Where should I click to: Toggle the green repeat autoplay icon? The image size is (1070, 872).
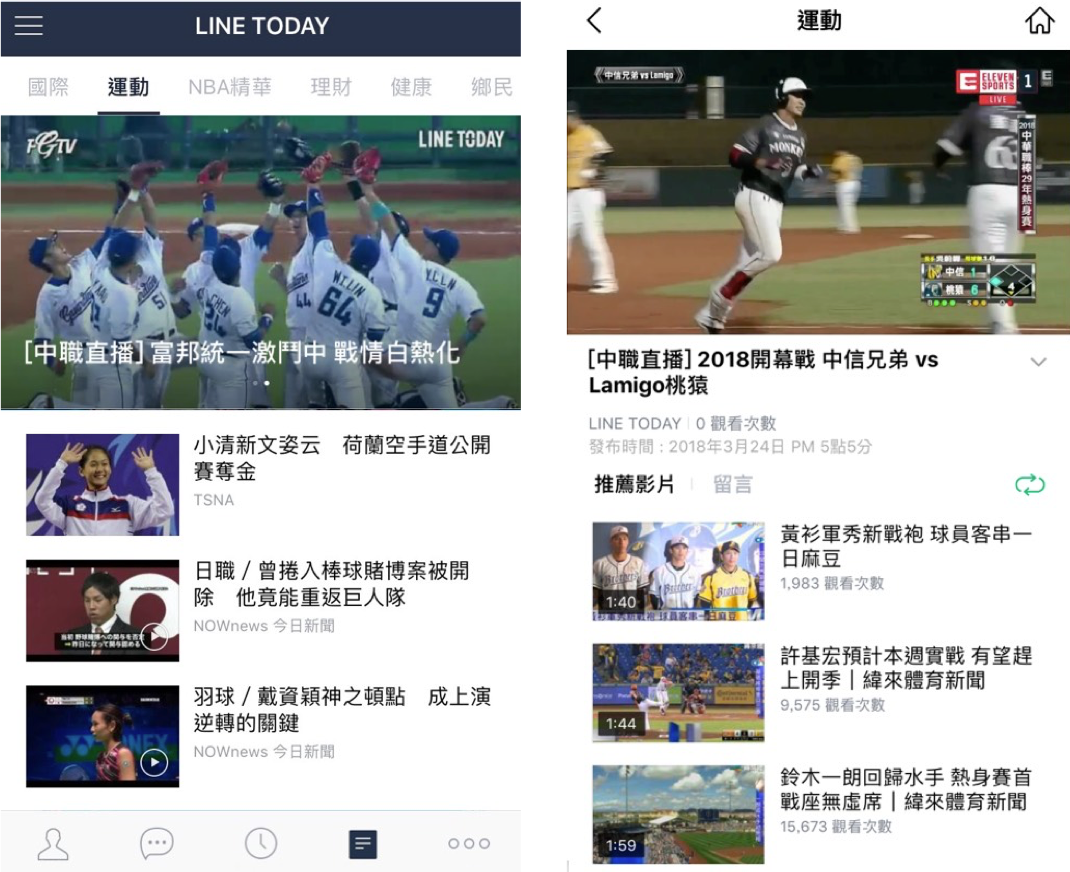(1029, 485)
